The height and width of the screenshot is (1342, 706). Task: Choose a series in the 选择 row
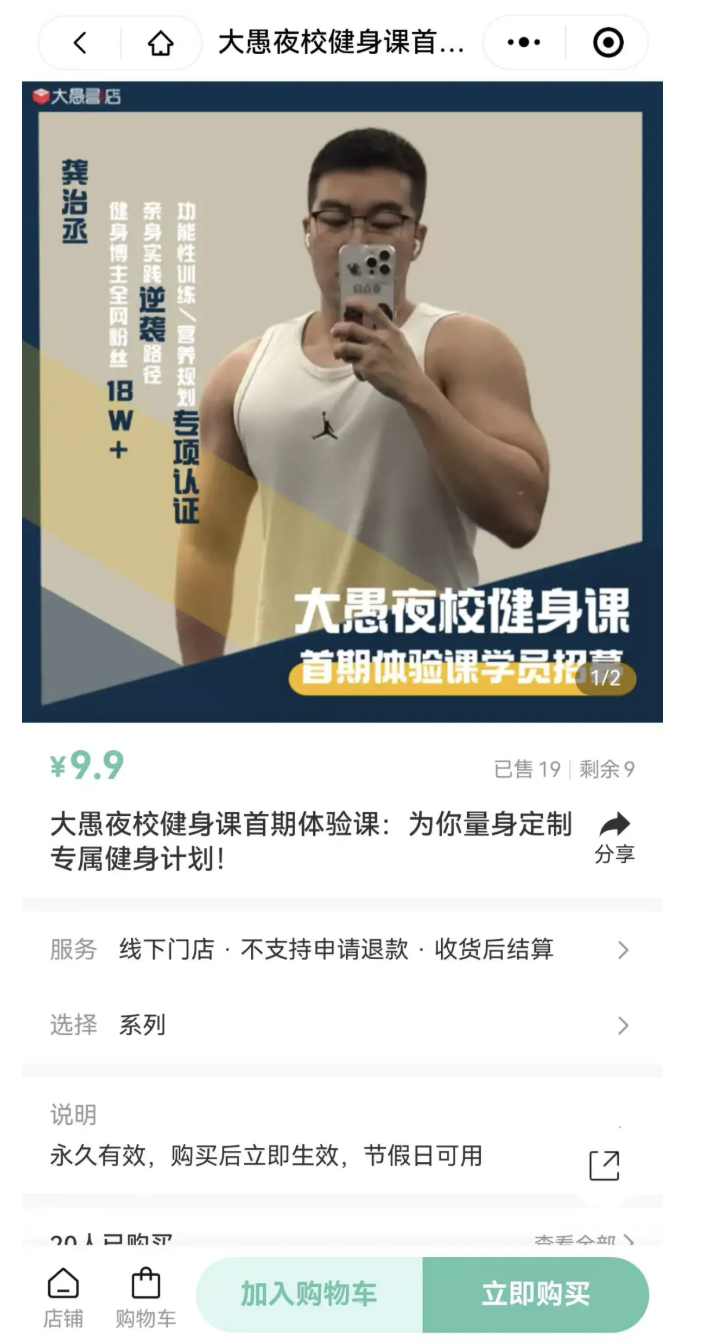[x=342, y=1025]
